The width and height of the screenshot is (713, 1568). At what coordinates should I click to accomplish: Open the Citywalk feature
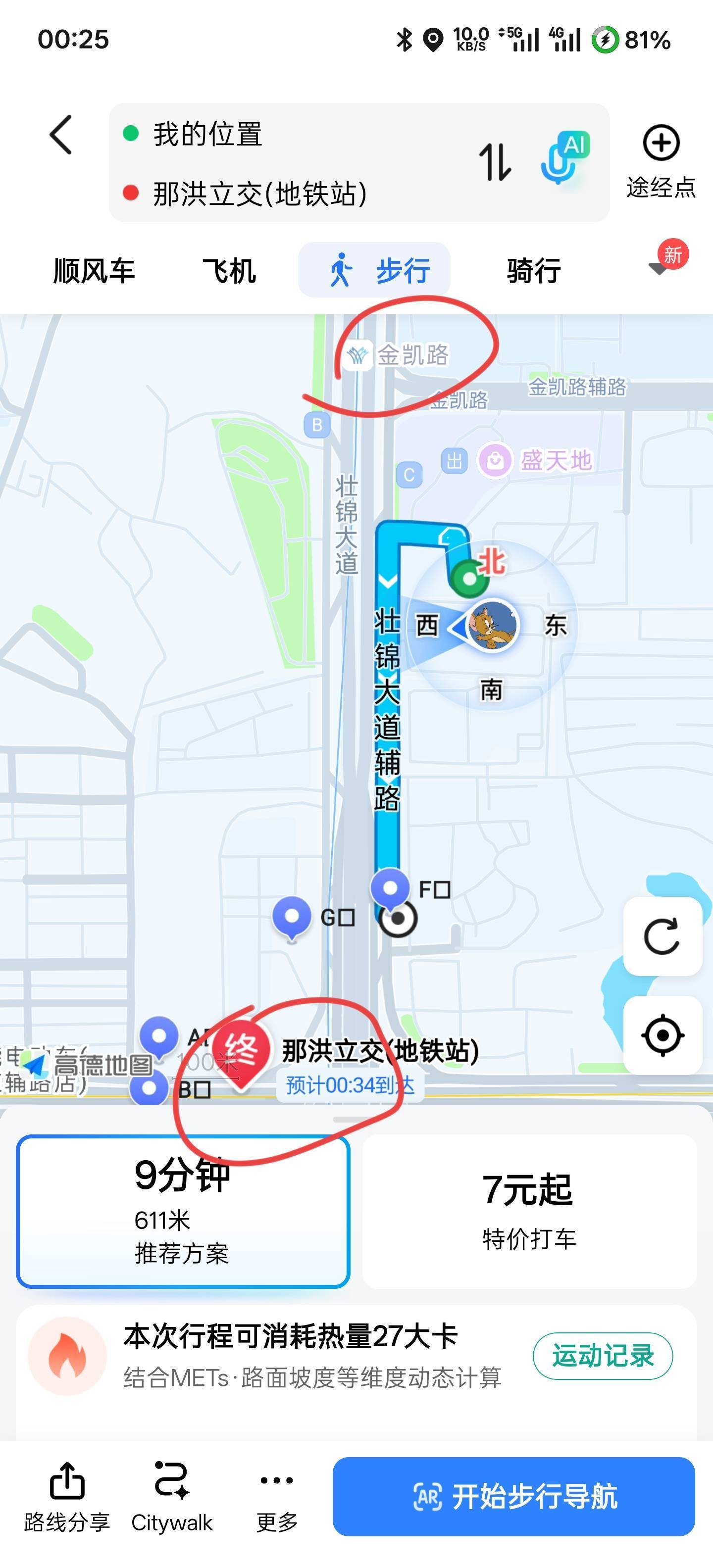click(172, 1497)
